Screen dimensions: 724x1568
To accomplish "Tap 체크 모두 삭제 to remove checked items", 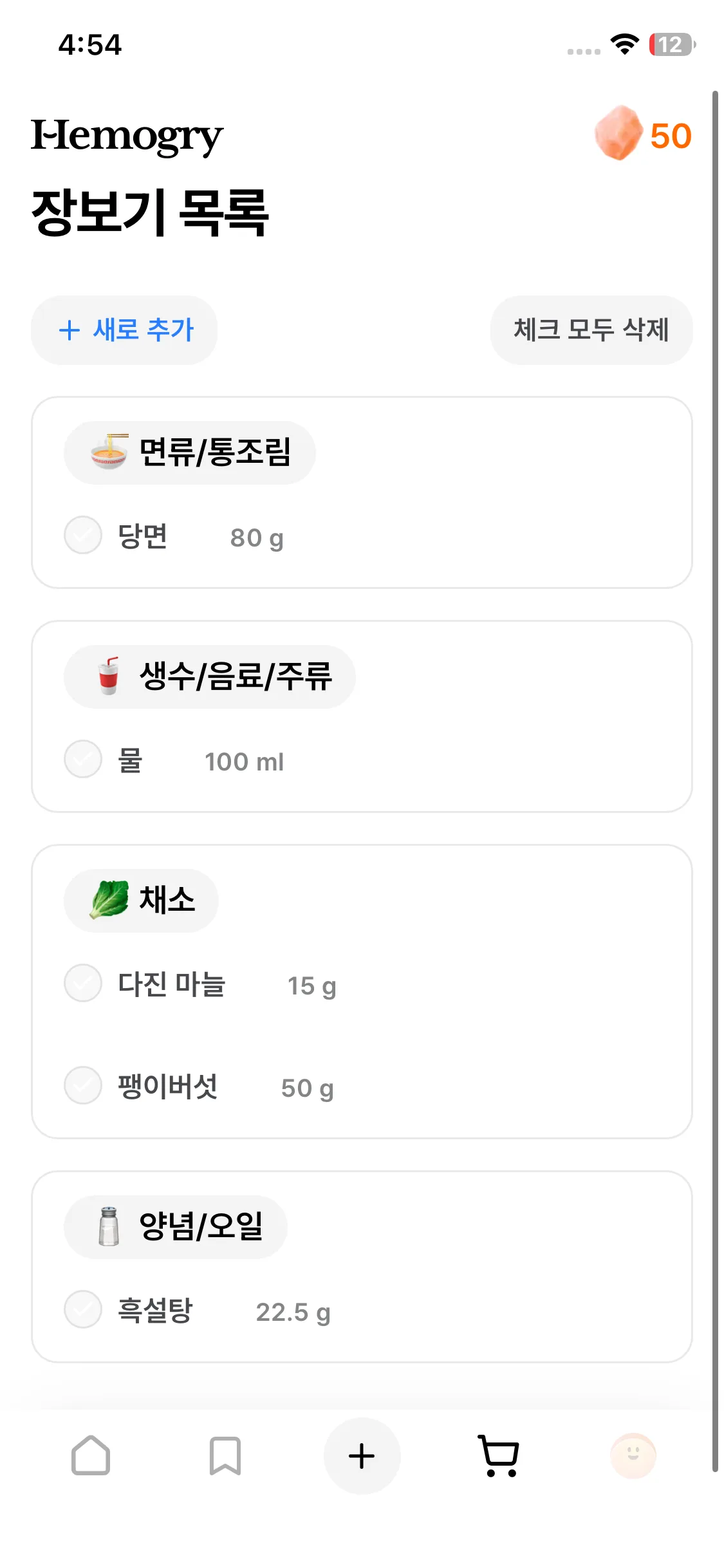I will (x=591, y=330).
